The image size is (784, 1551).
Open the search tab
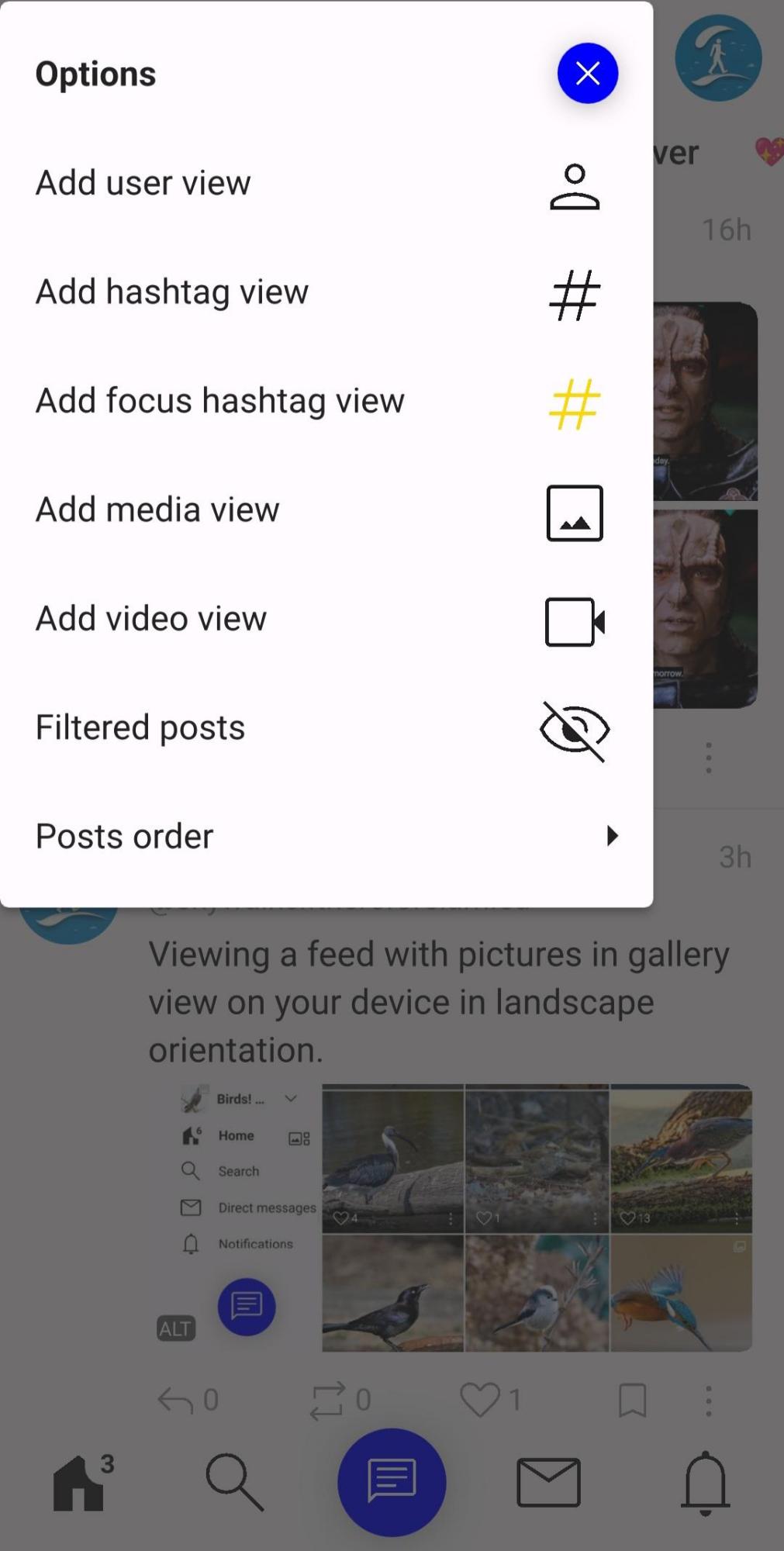[234, 1481]
